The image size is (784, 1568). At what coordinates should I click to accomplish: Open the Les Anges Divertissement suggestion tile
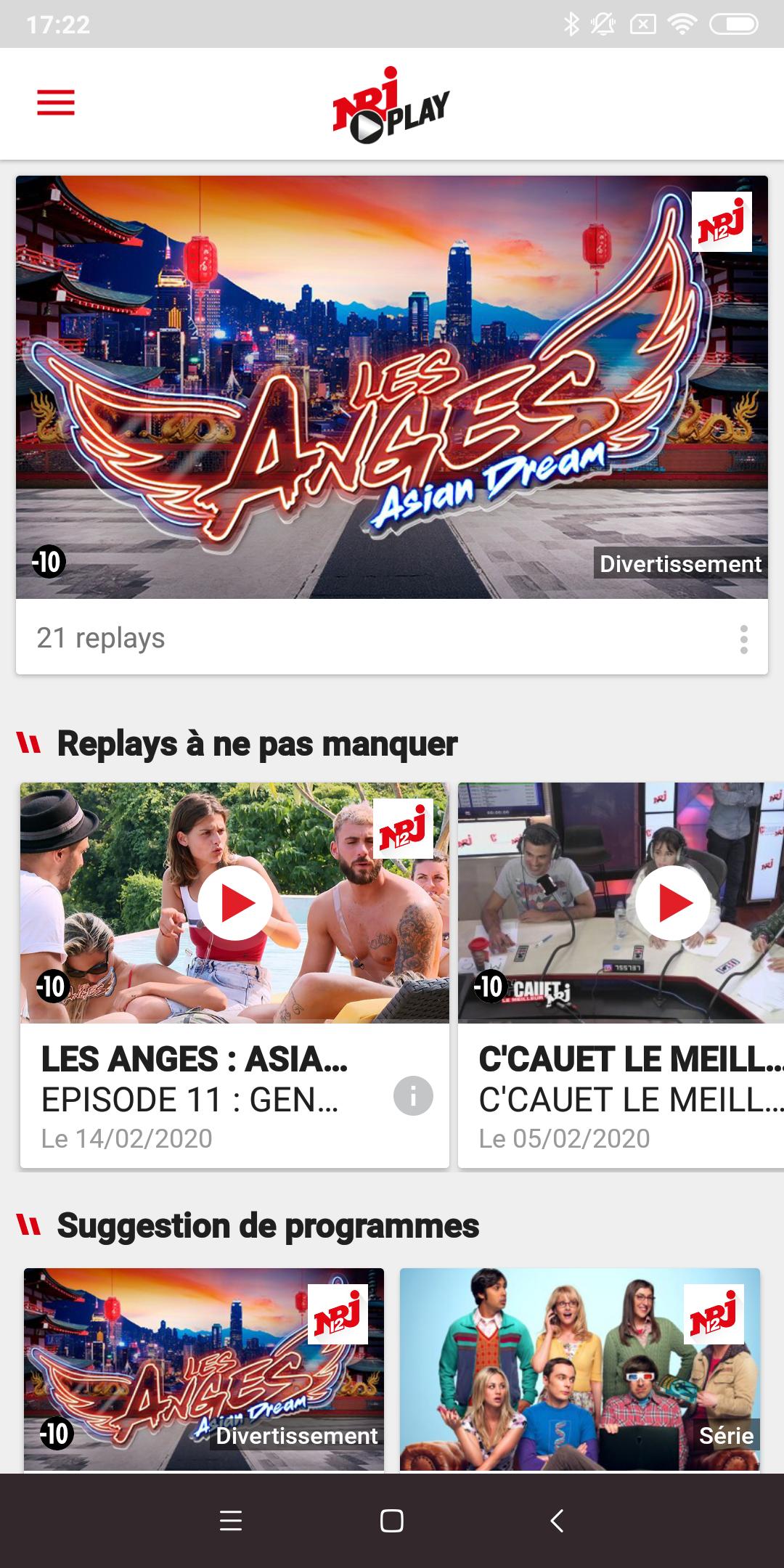204,1368
